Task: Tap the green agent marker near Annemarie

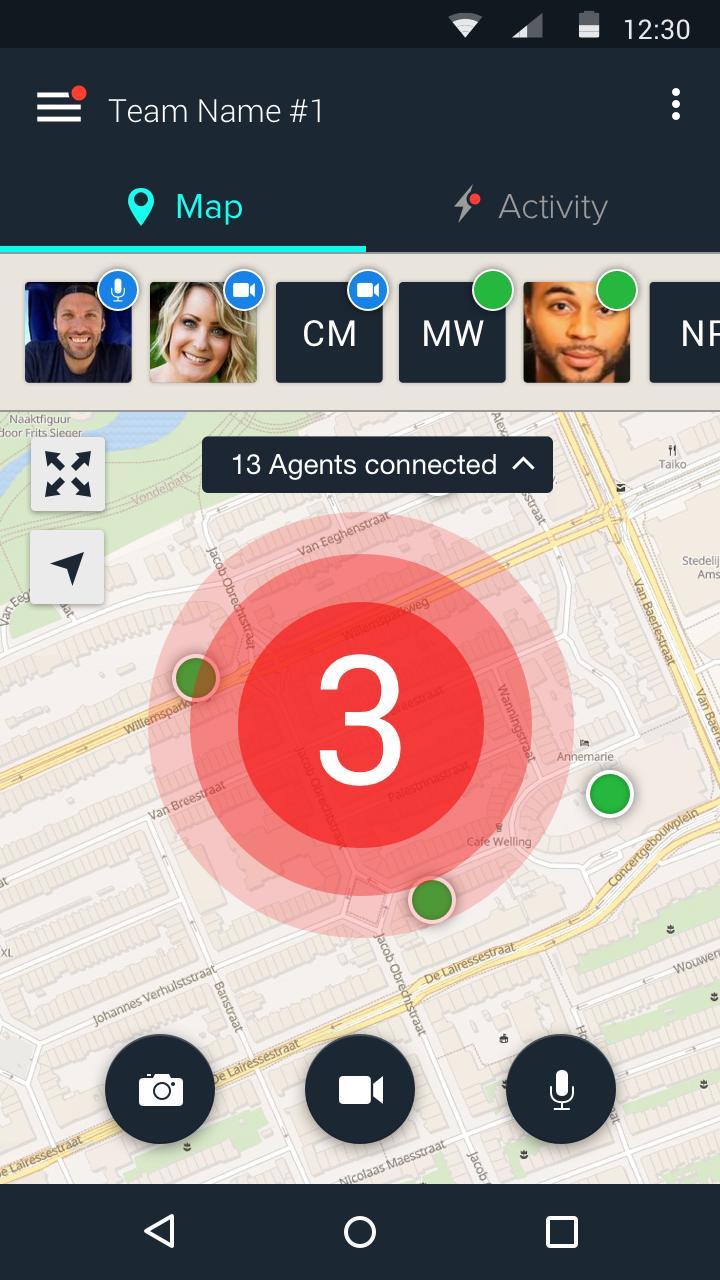Action: click(609, 795)
